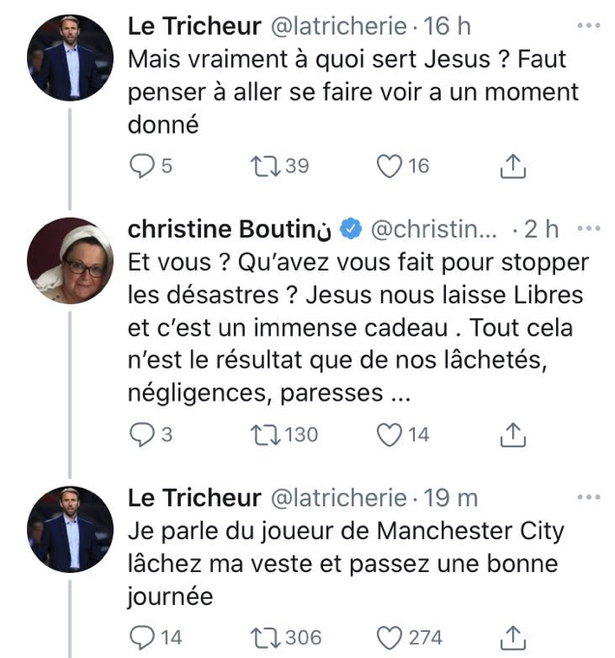The image size is (615, 658).
Task: Reply to the Manchester City tweet
Action: [144, 635]
